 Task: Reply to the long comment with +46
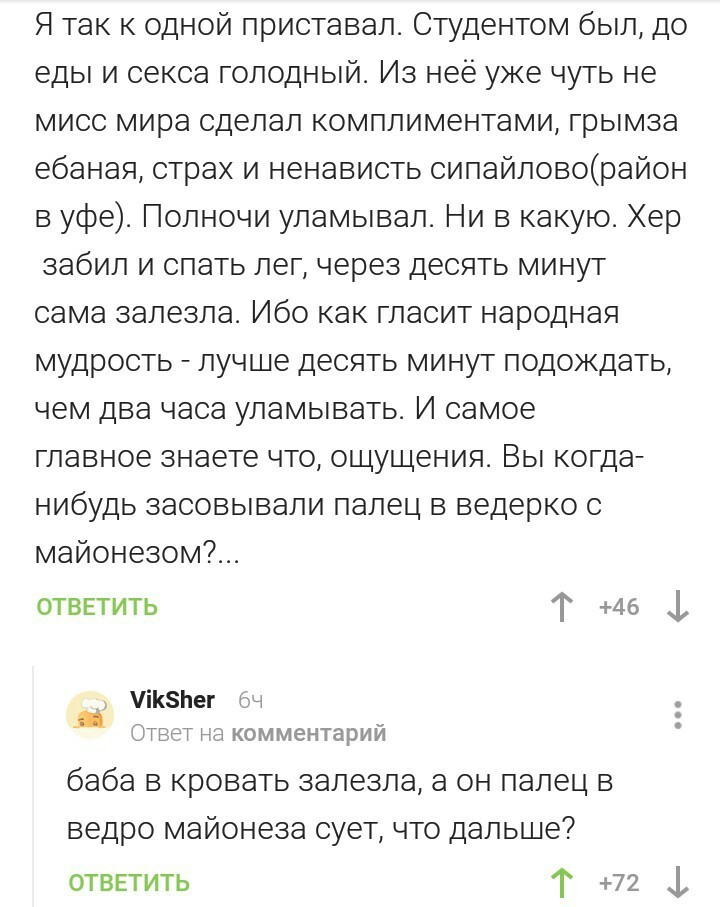coord(97,606)
